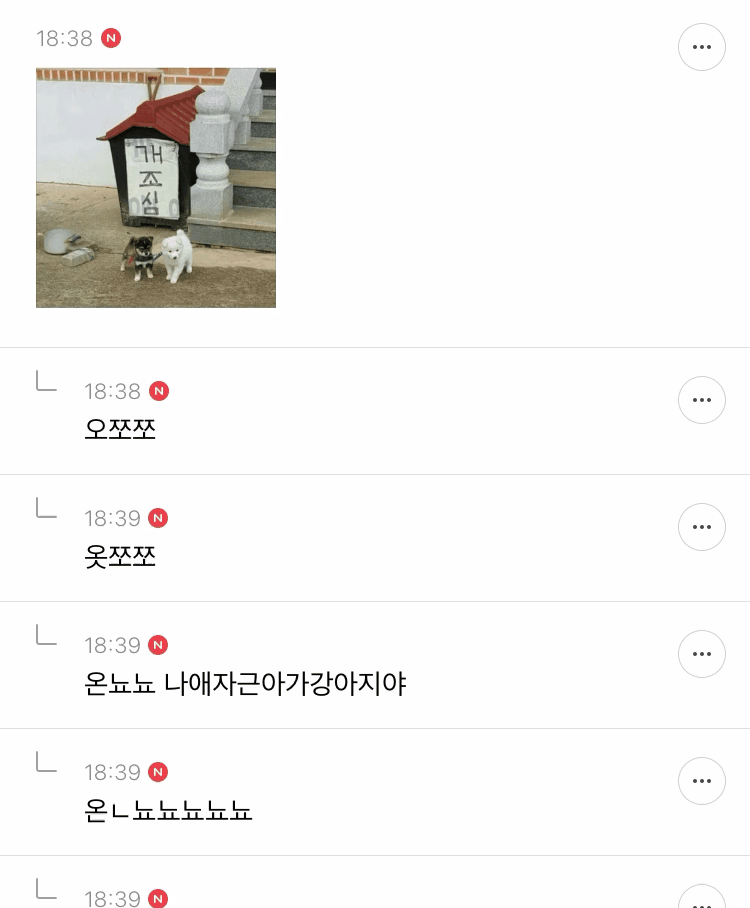Screen dimensions: 750x908
Task: Open the options dropdown for "온ㄴ뇨뇨뇨뇨뇨"
Action: coord(702,781)
